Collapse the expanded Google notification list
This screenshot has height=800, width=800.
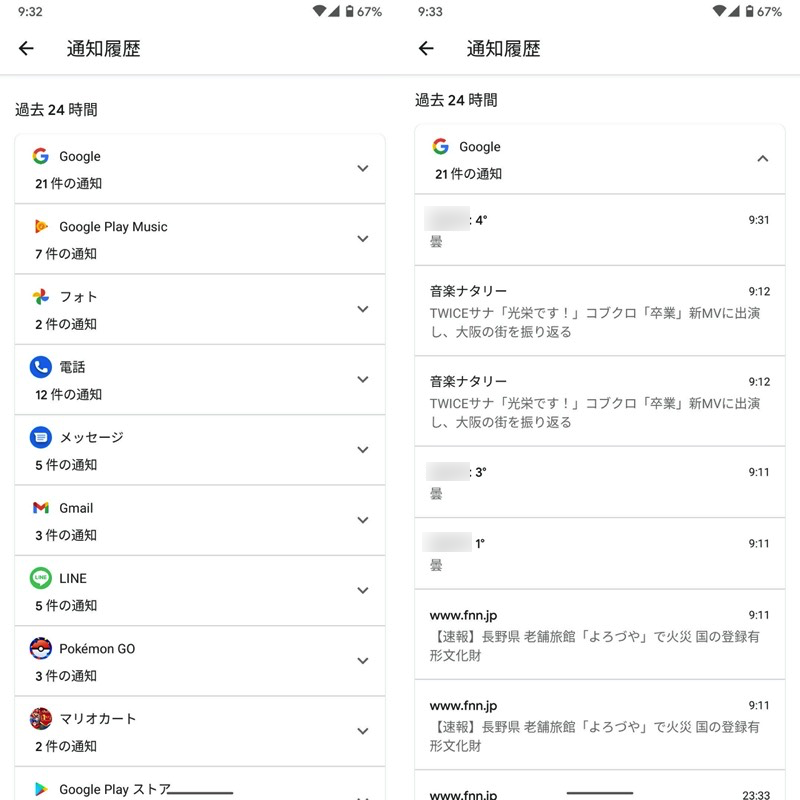[762, 159]
